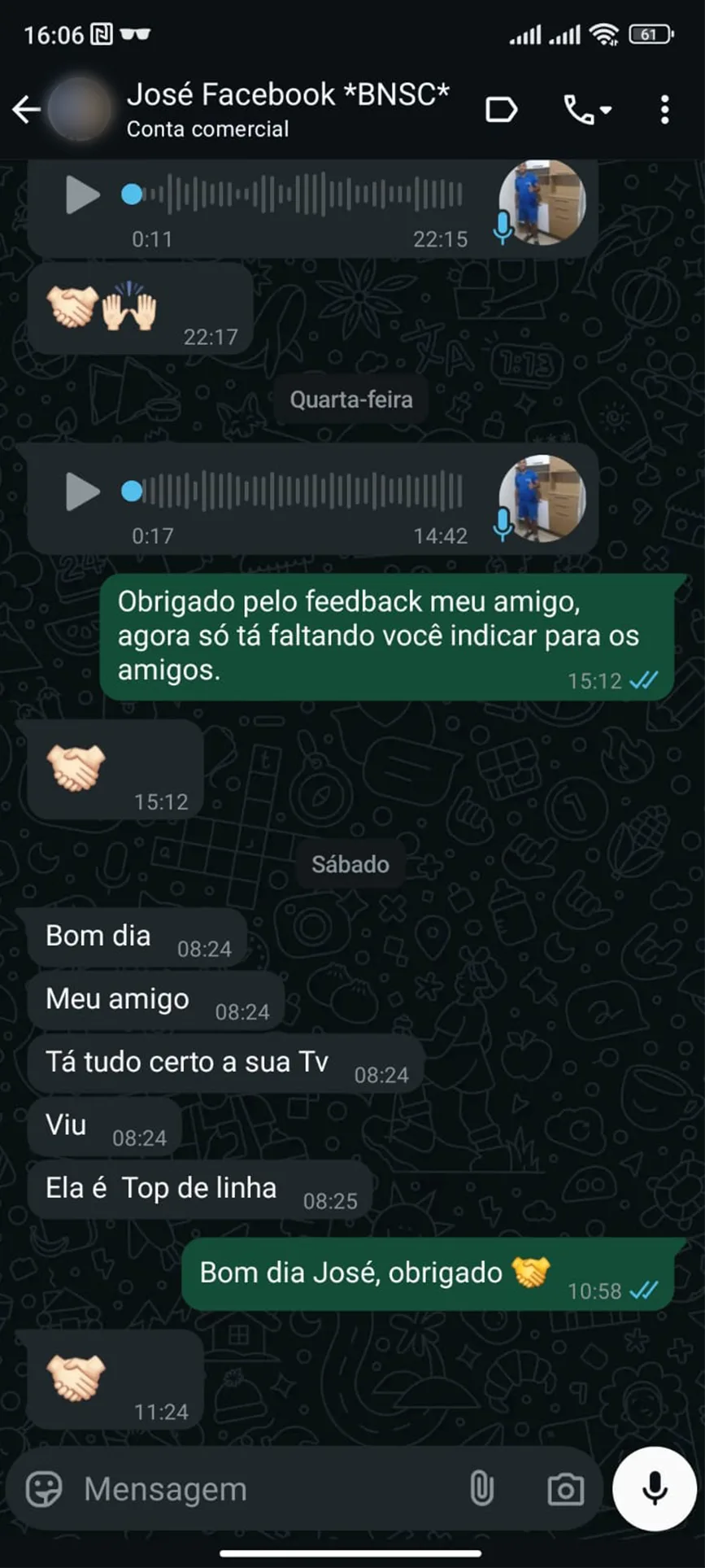Record a voice message with microphone

pos(655,1488)
